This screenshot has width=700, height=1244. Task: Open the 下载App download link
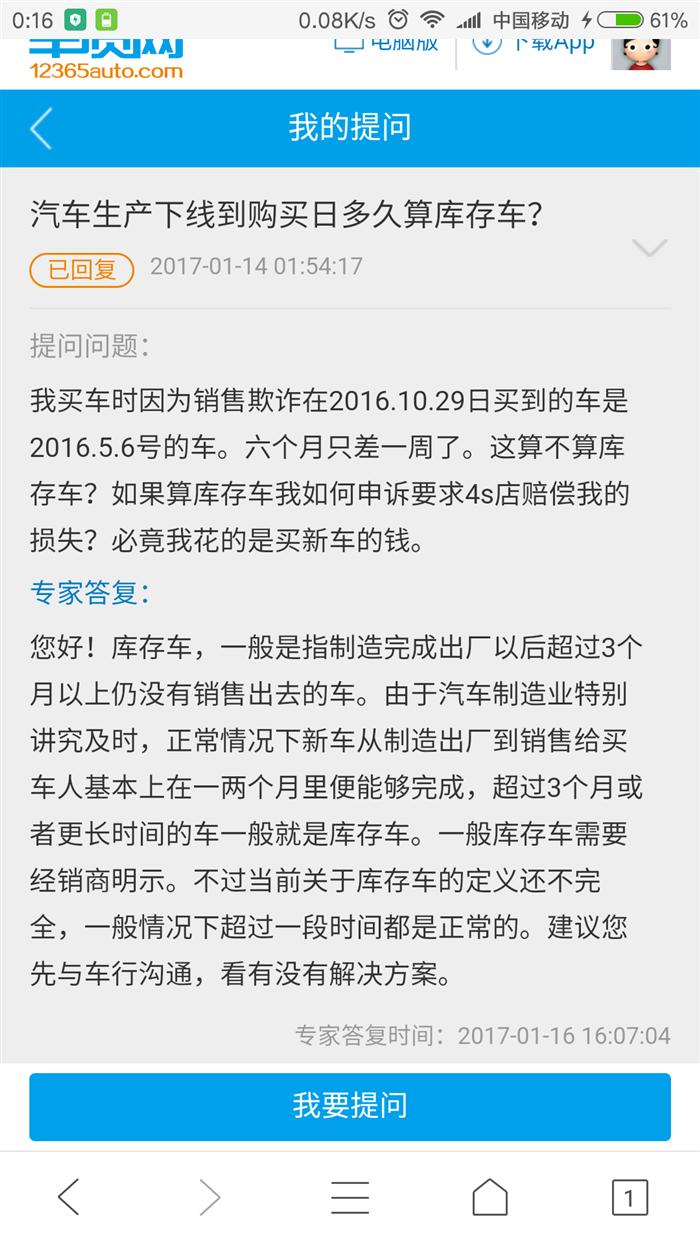tap(535, 43)
